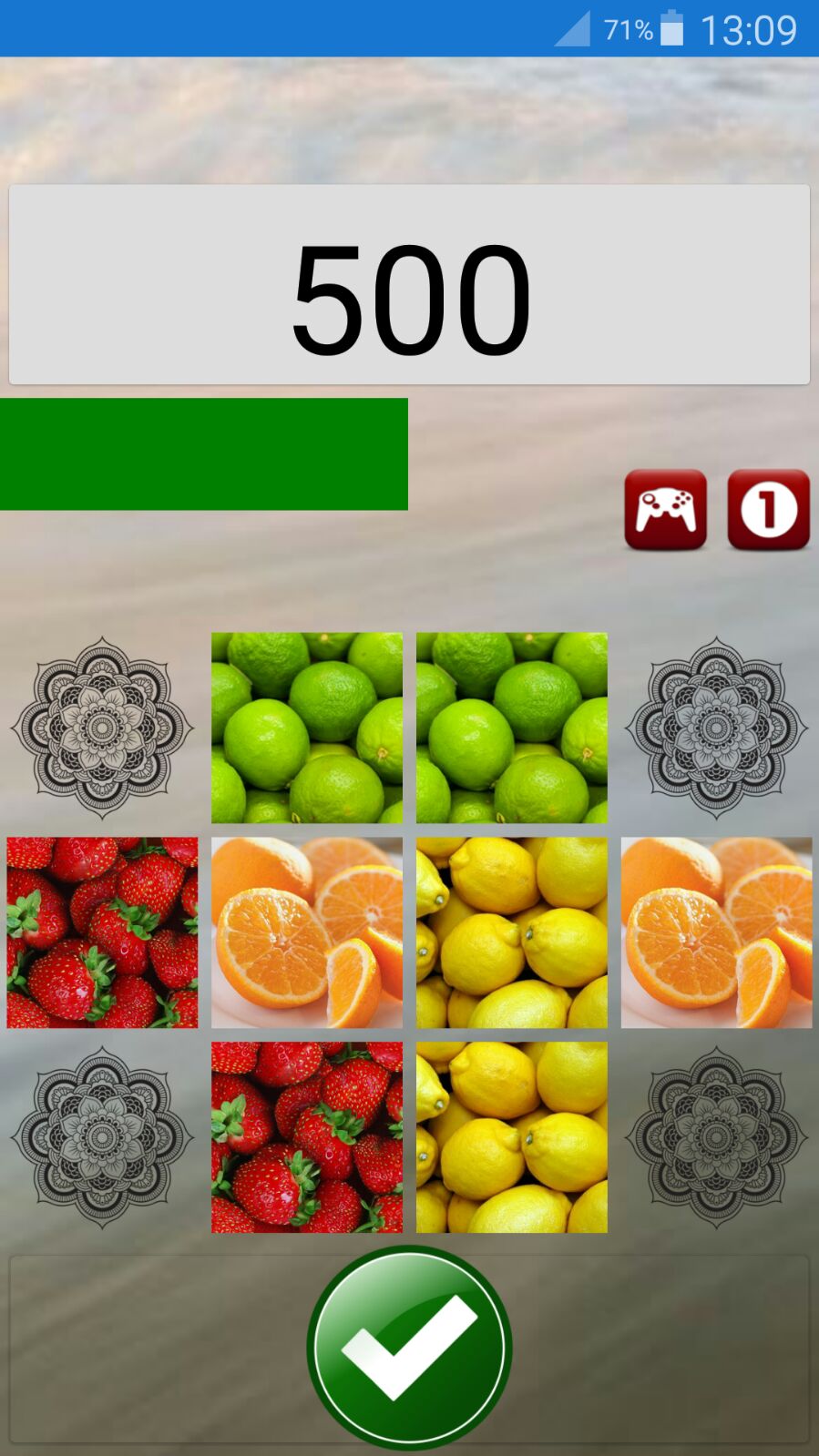819x1456 pixels.
Task: Confirm with the green checkmark button
Action: [409, 1347]
